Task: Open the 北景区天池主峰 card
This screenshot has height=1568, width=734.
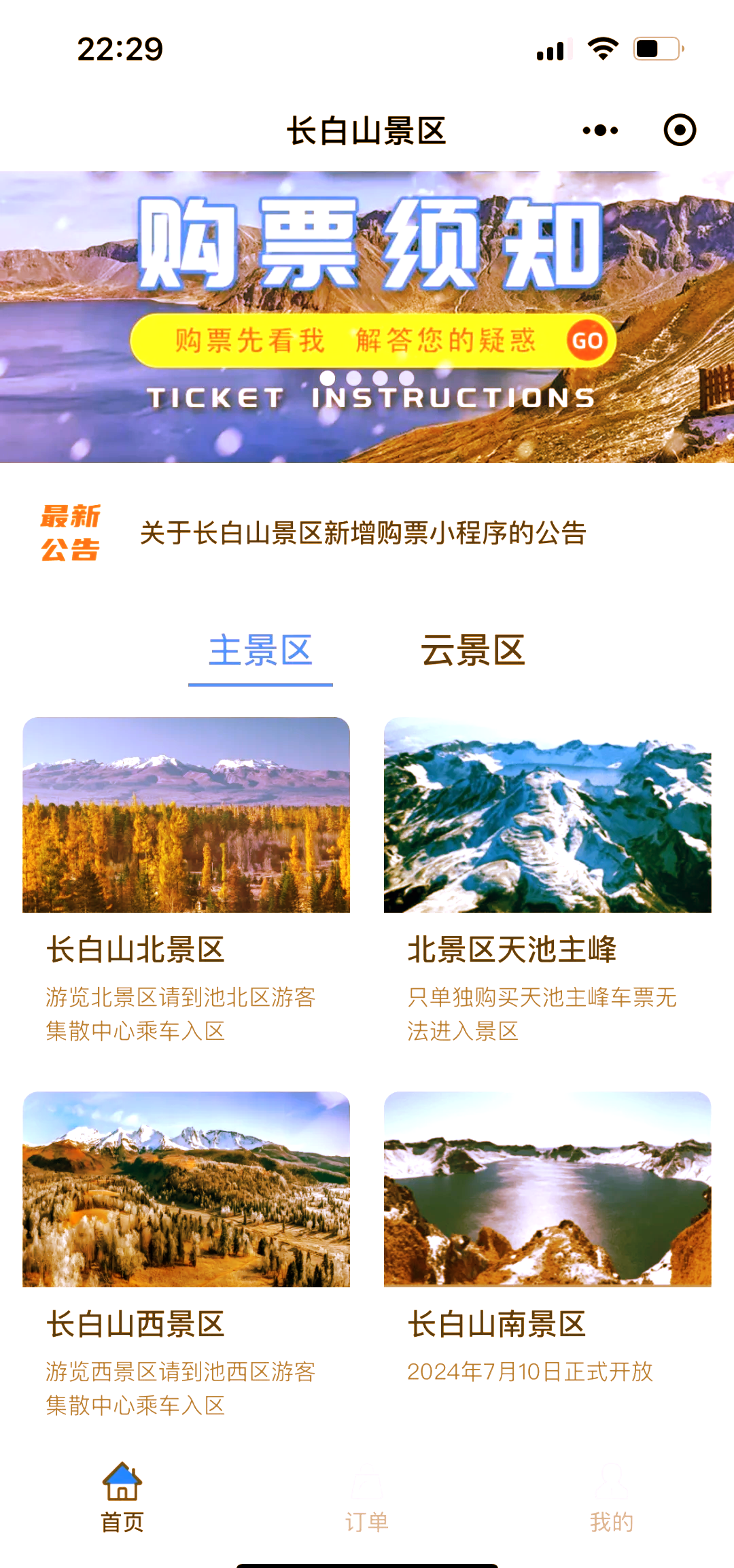Action: 548,881
